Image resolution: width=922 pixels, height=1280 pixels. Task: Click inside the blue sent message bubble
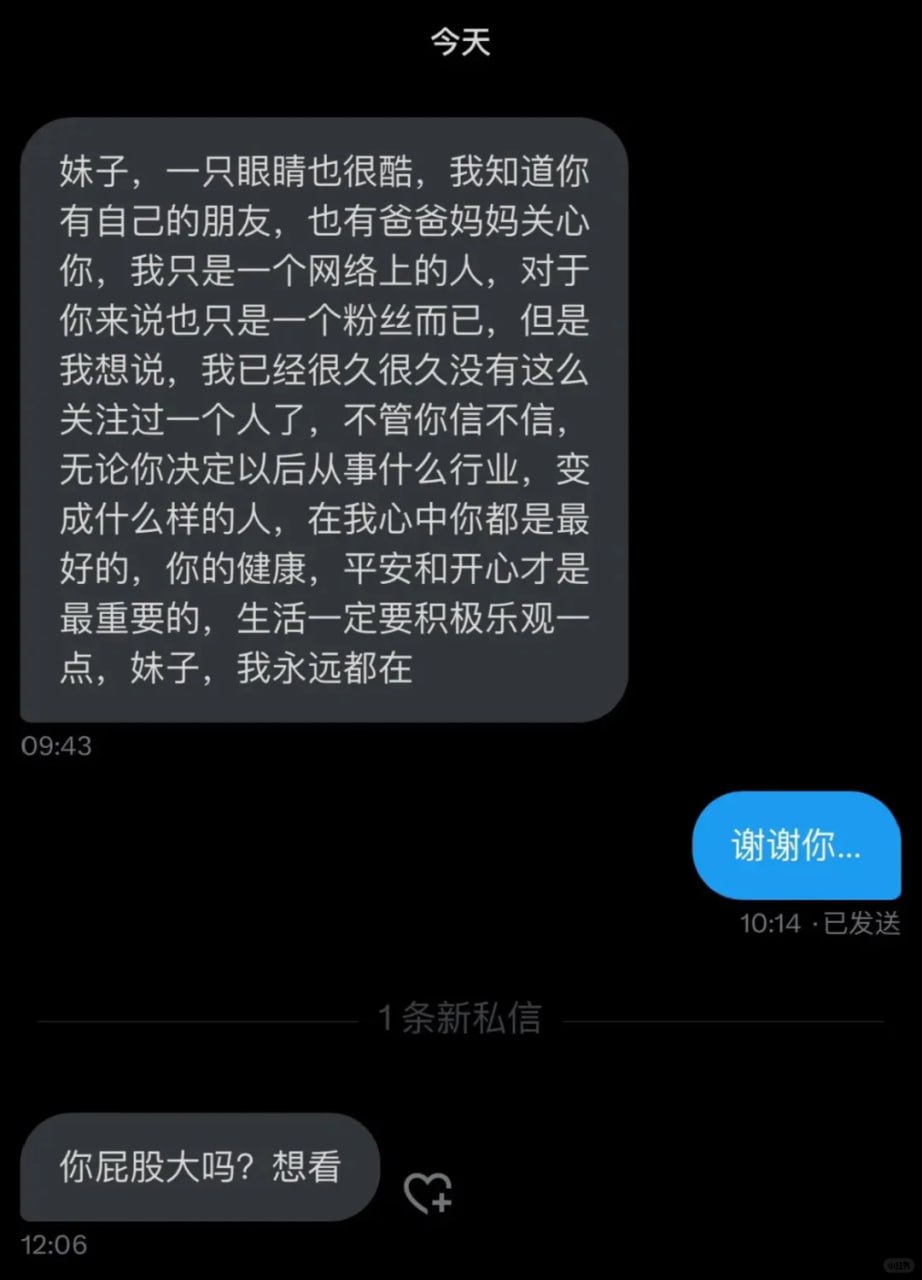pos(796,845)
